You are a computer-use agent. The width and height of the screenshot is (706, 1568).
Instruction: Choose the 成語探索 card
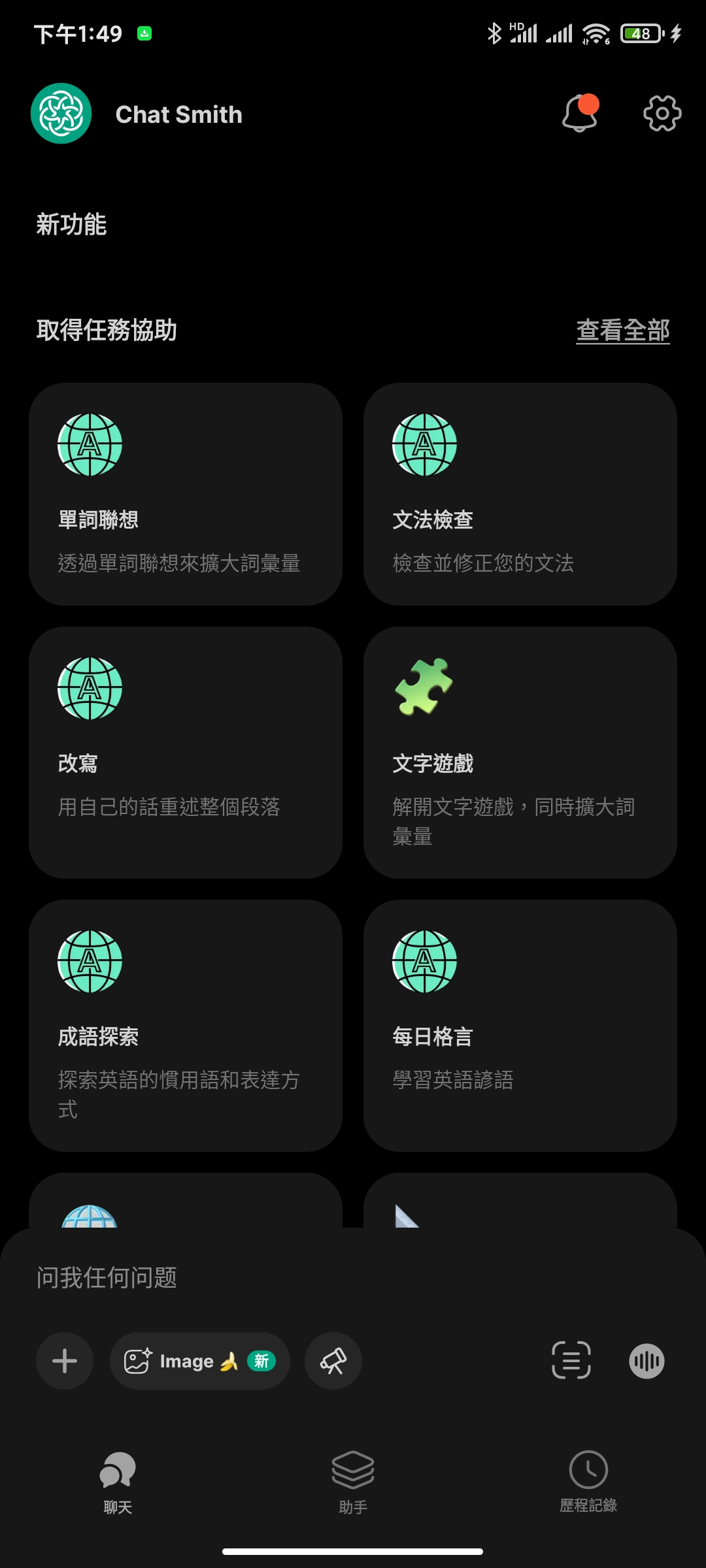186,1025
